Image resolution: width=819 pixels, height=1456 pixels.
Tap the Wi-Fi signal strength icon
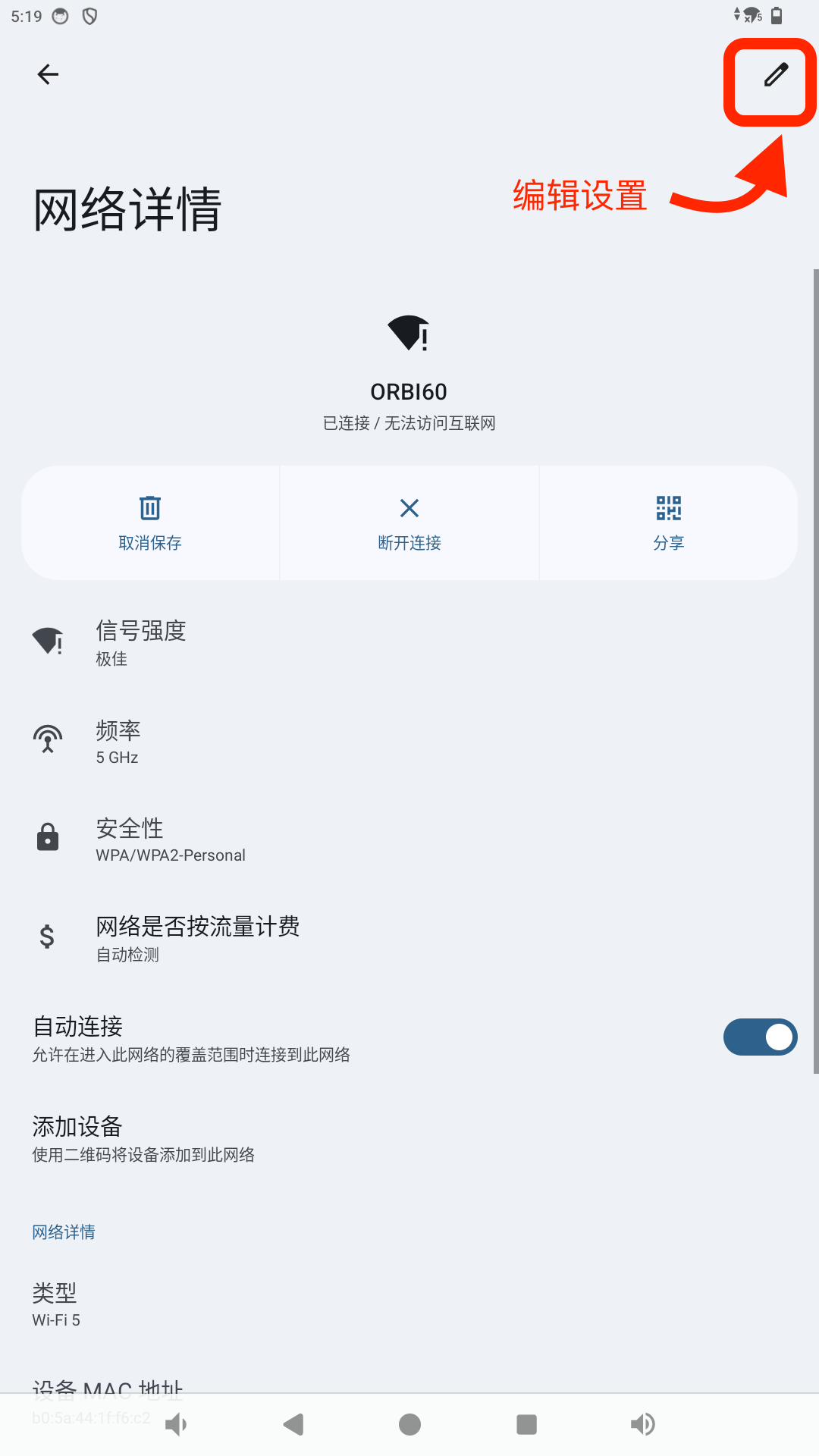click(x=47, y=641)
